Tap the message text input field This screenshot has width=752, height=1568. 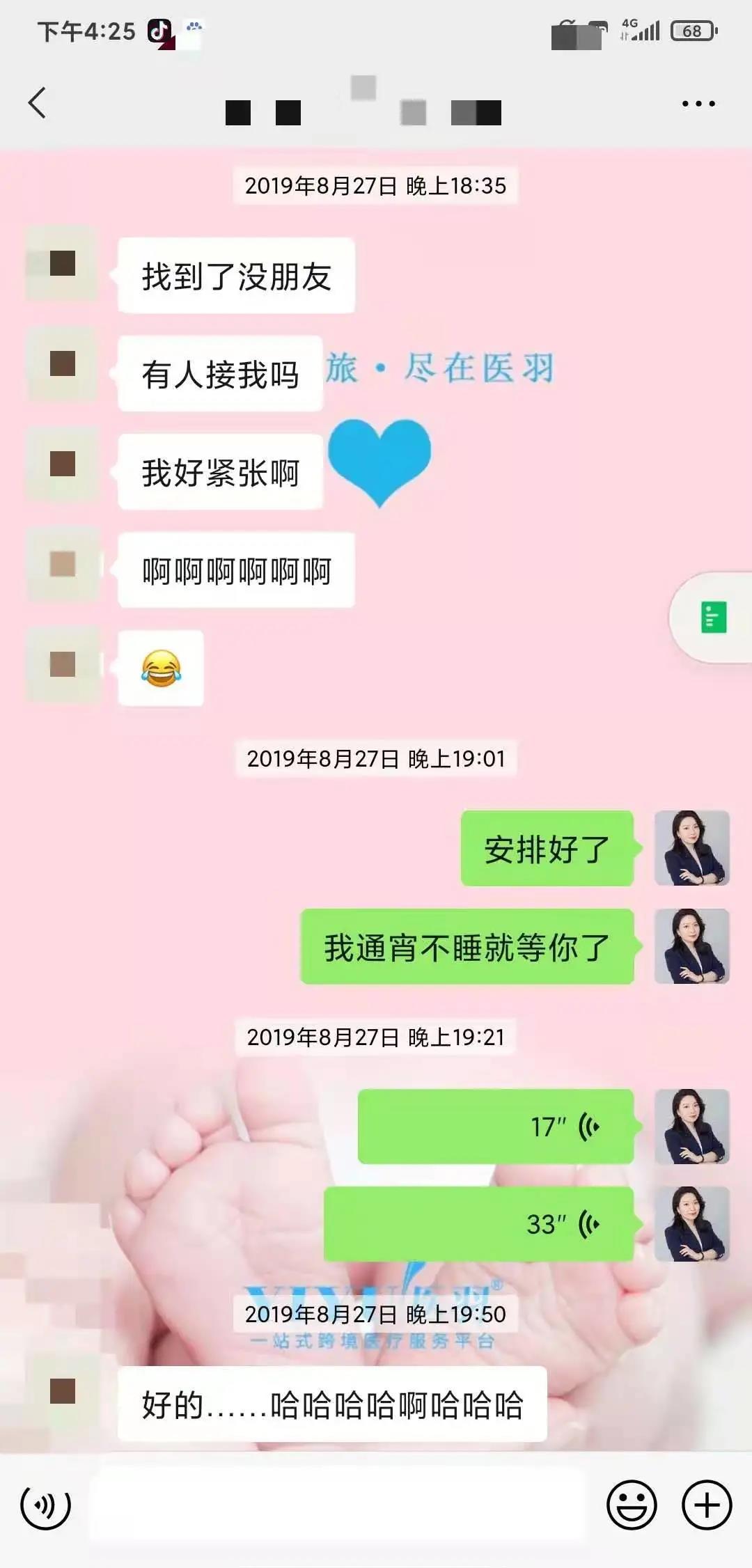pyautogui.click(x=338, y=1505)
